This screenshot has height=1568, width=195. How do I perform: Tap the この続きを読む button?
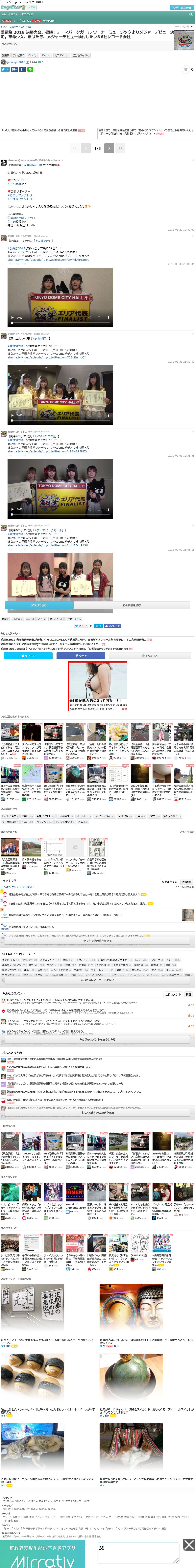132,605
